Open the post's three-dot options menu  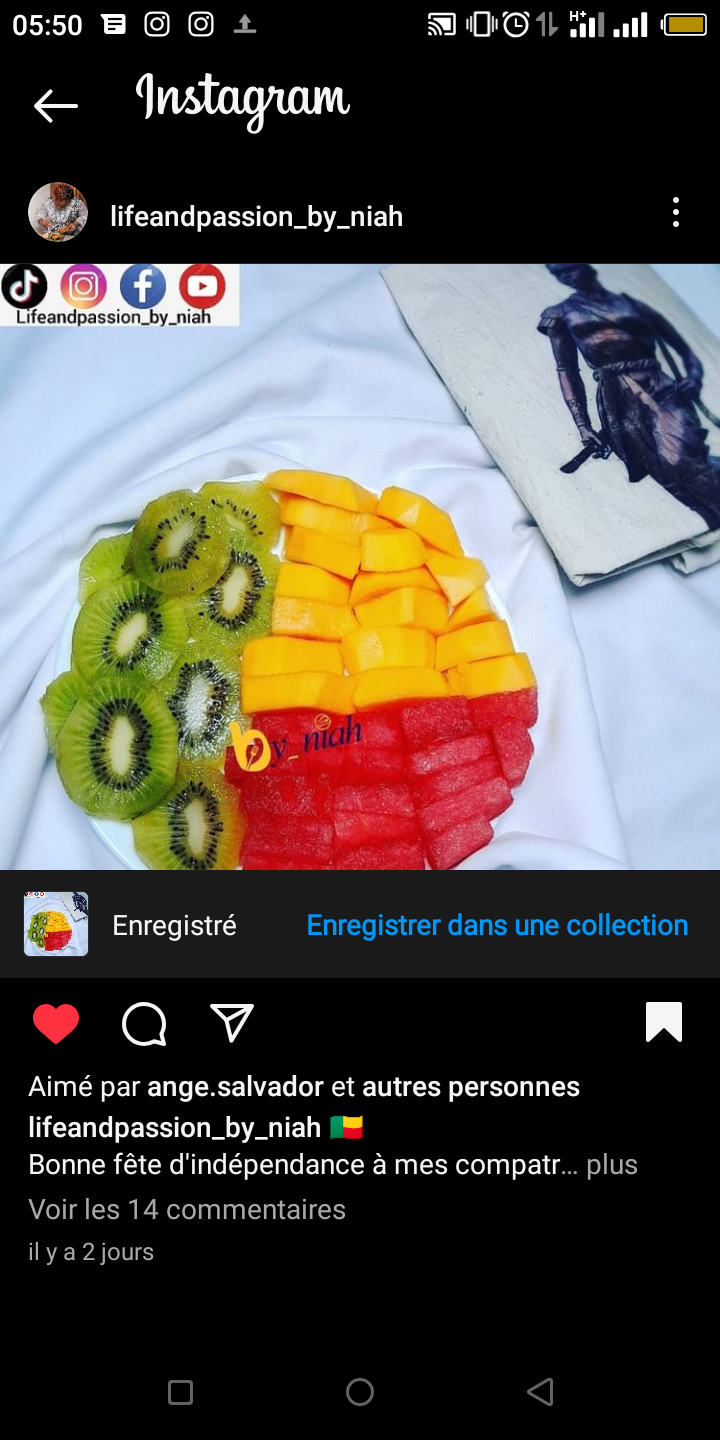(x=676, y=212)
